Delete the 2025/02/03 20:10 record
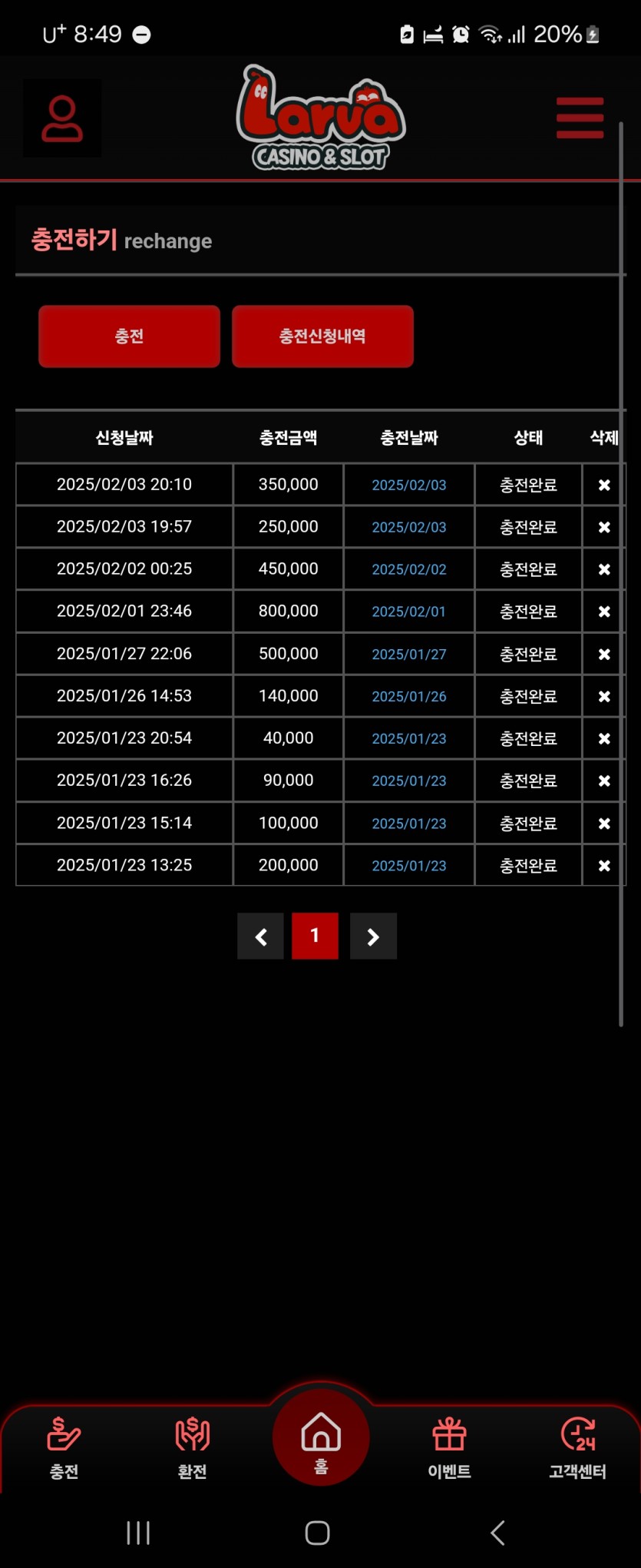 (x=604, y=485)
